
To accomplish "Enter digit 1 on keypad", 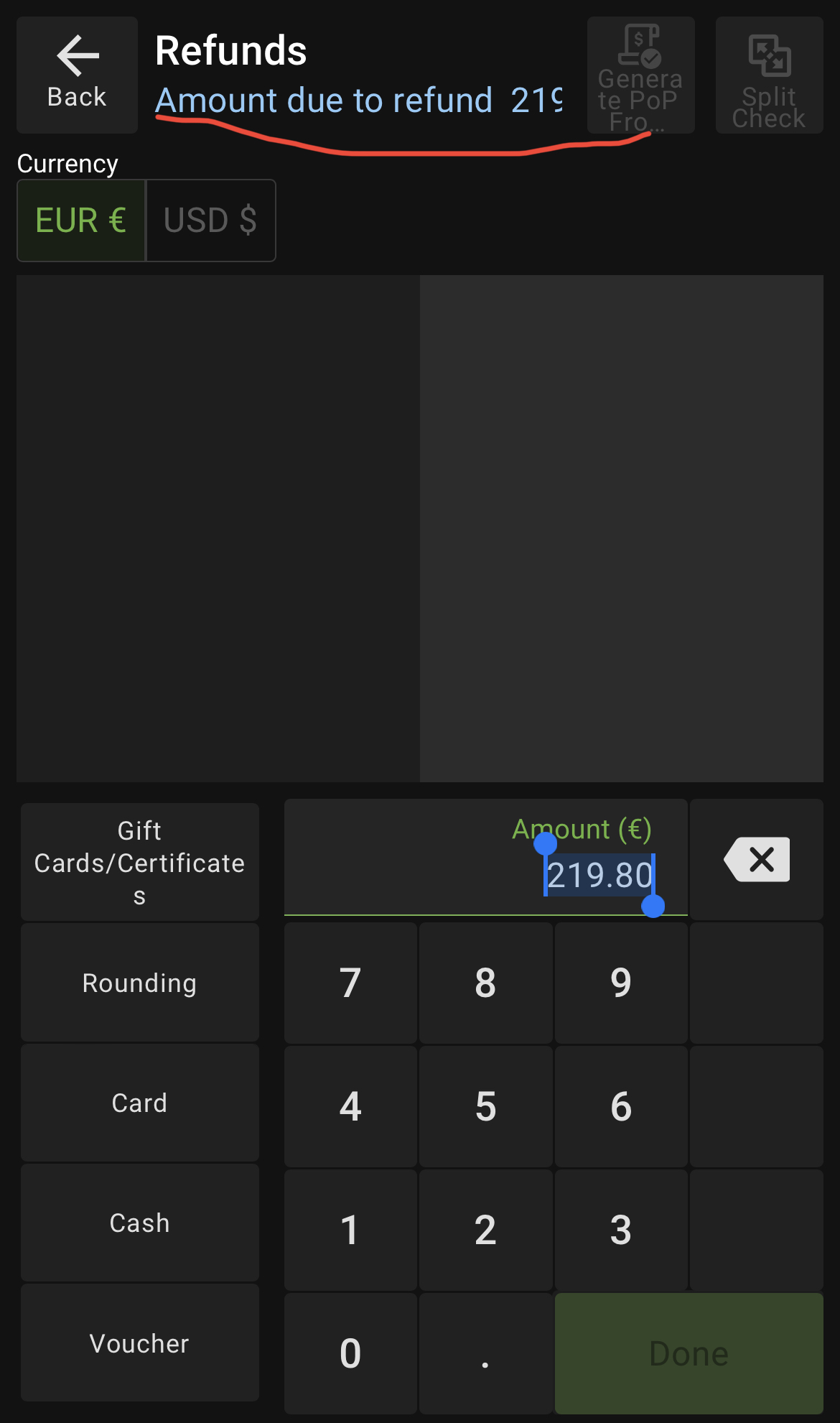I will (350, 1230).
